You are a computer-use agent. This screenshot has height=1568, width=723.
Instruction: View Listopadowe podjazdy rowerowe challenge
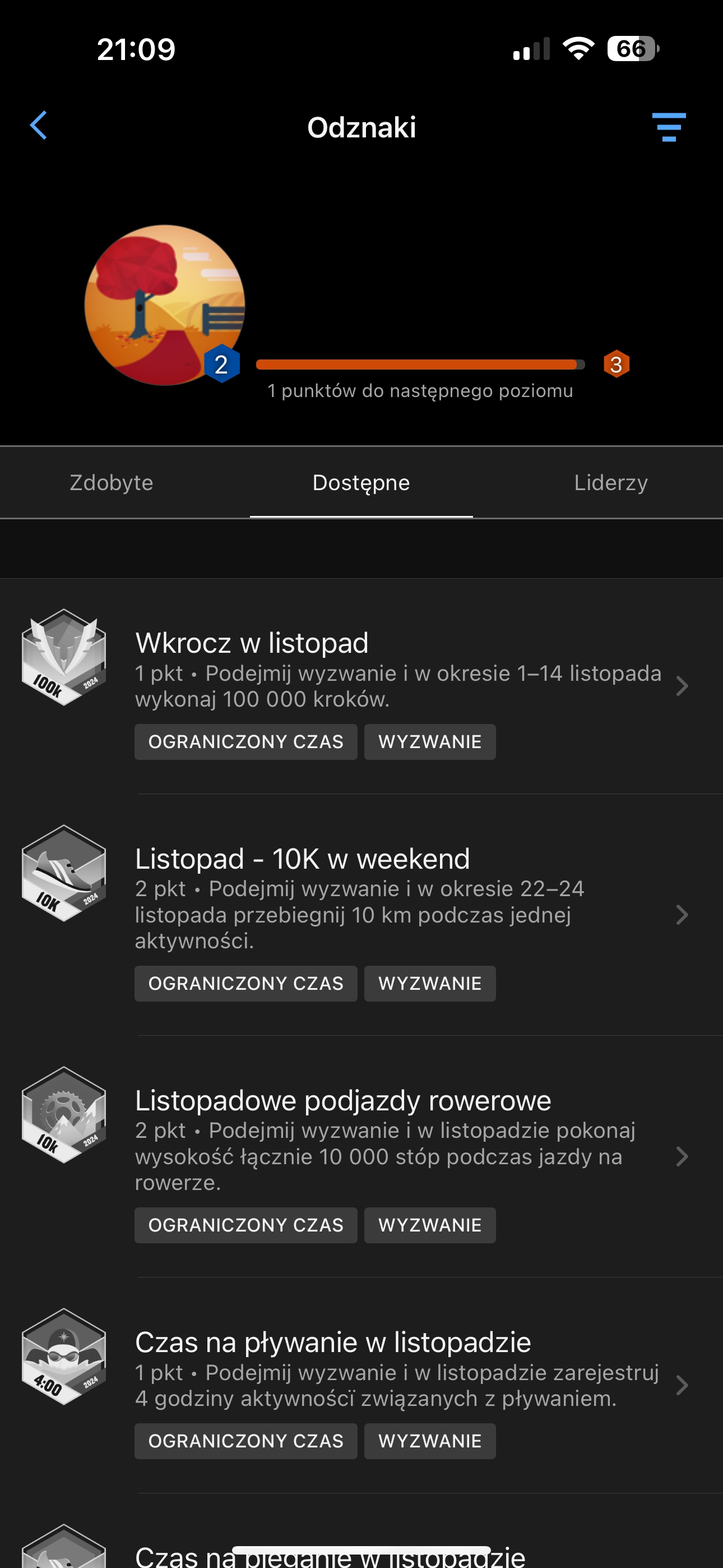361,1156
